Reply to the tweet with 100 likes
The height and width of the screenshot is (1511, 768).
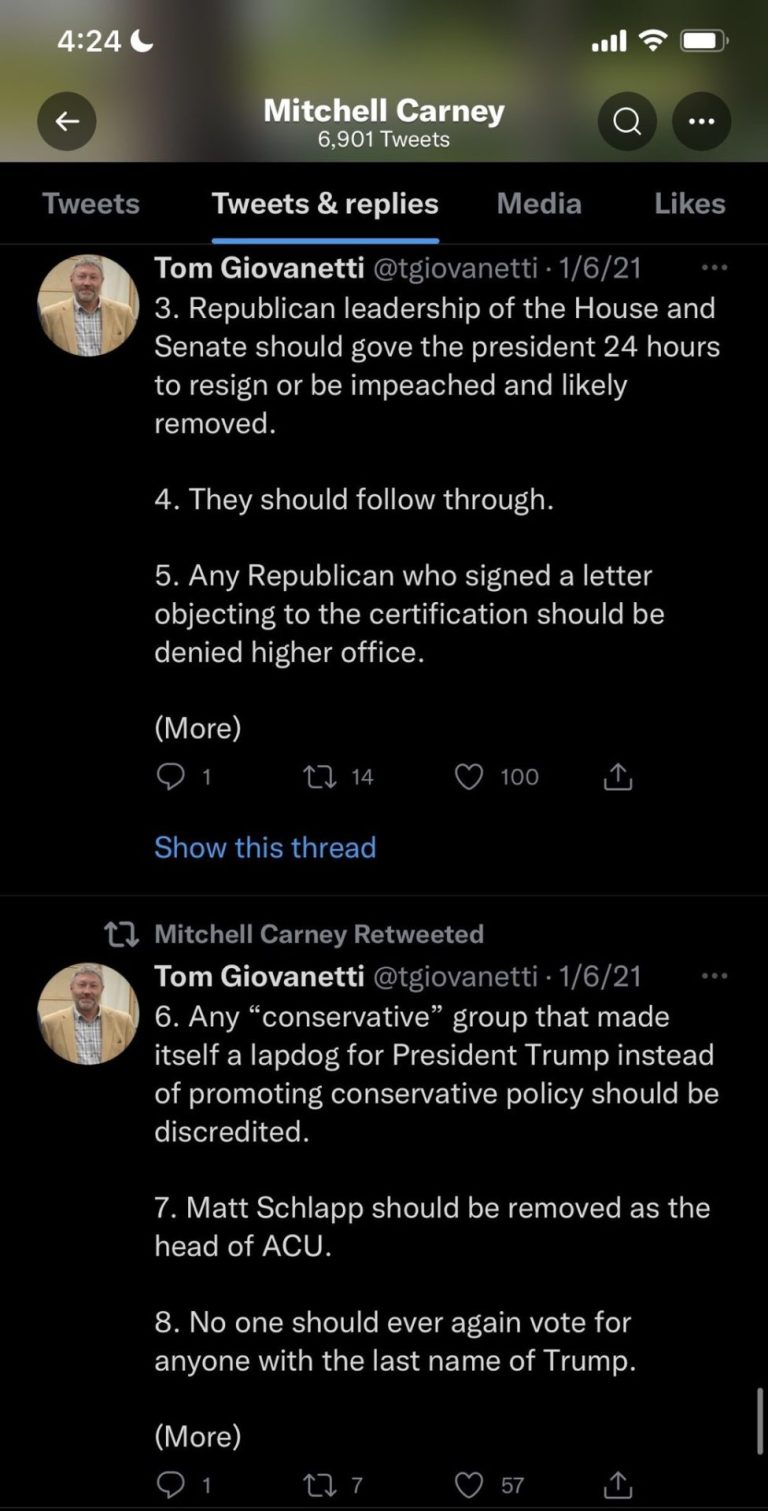(172, 777)
